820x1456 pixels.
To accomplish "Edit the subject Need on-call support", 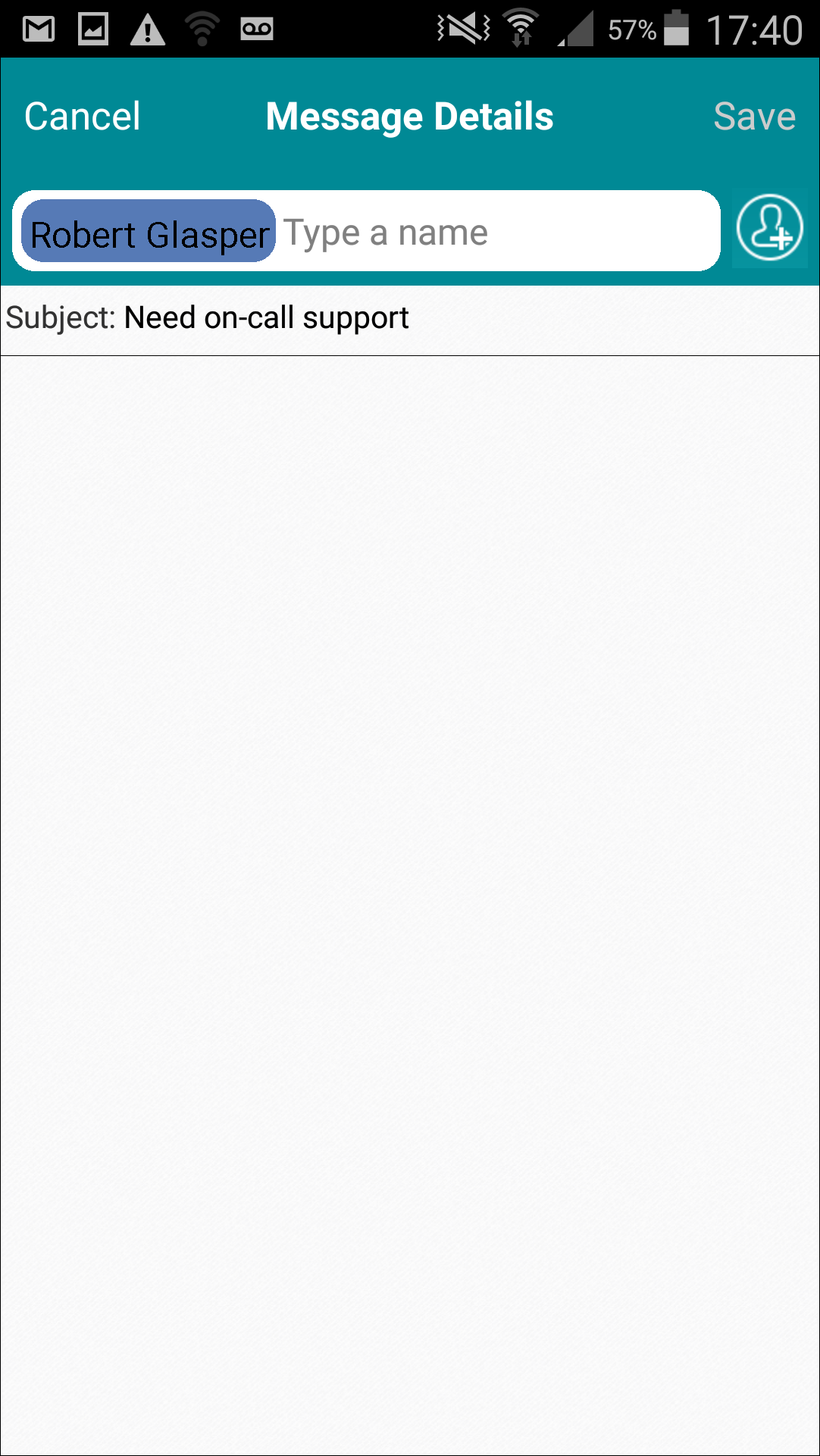I will 410,318.
